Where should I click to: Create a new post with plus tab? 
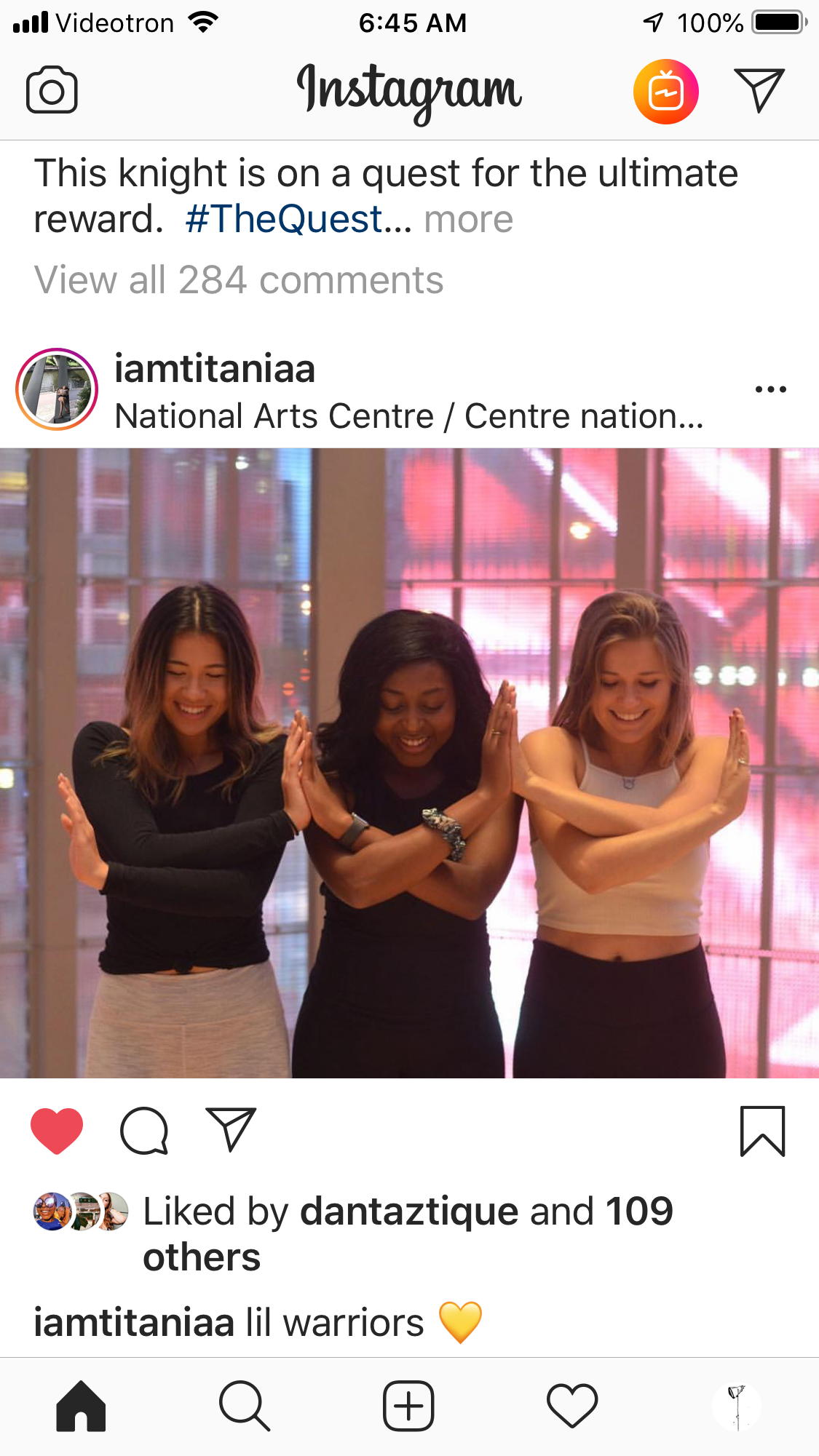pyautogui.click(x=408, y=1406)
